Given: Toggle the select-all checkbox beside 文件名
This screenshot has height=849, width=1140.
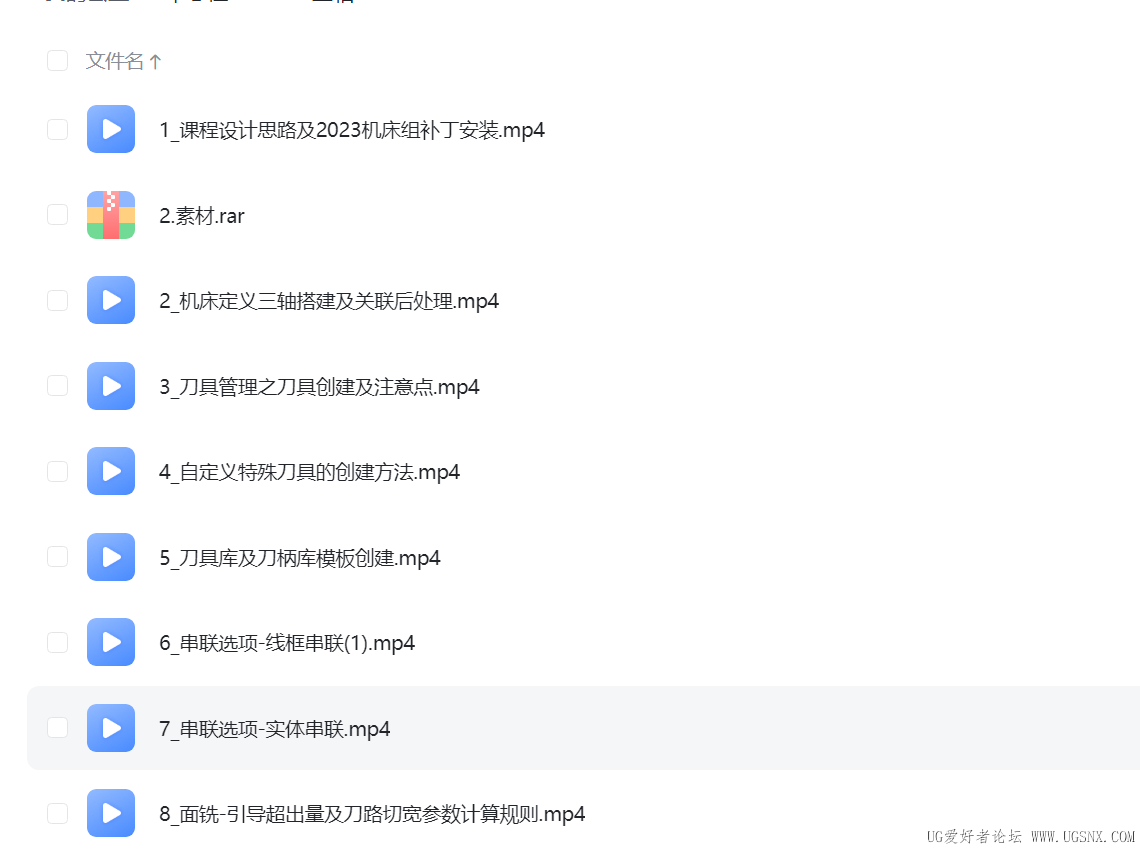Looking at the screenshot, I should (57, 61).
